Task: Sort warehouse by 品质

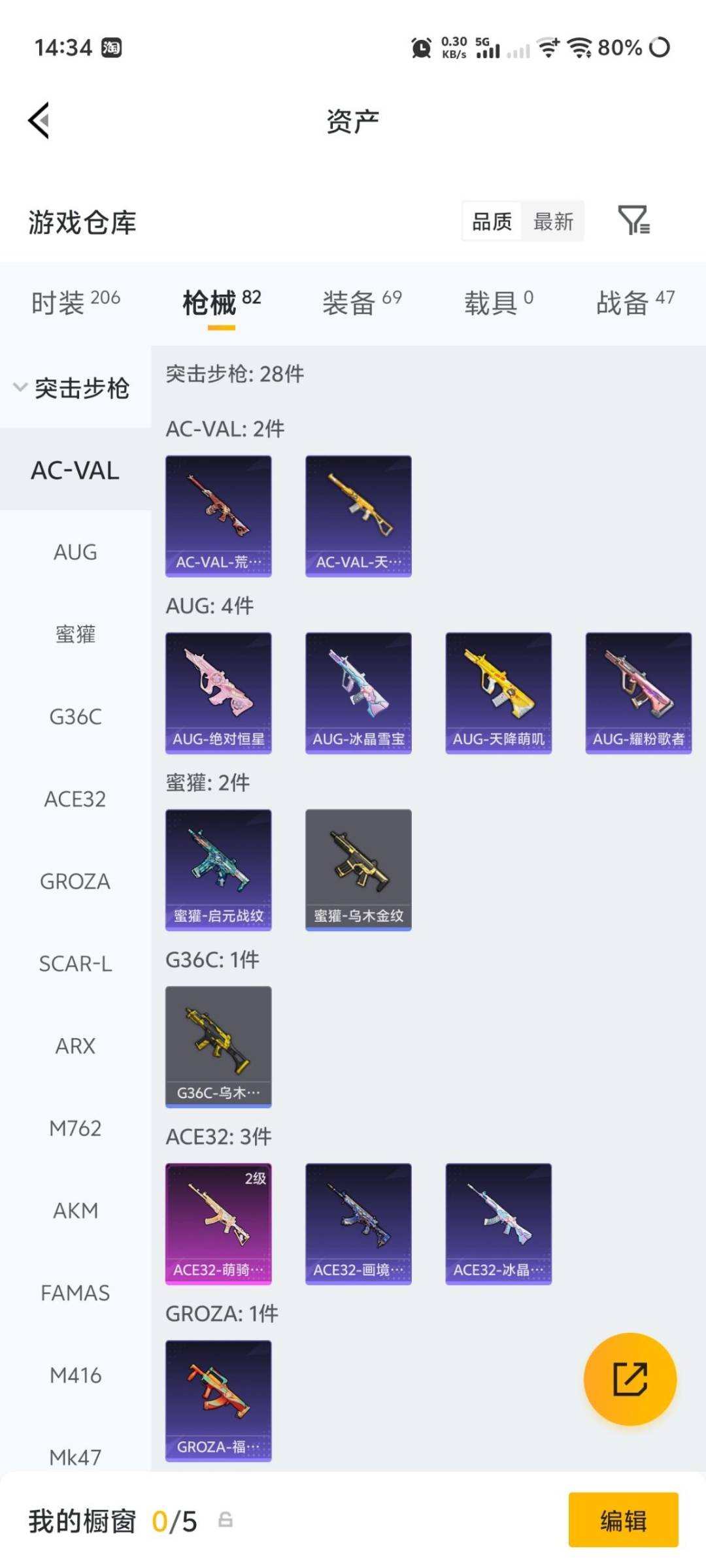Action: pyautogui.click(x=492, y=221)
